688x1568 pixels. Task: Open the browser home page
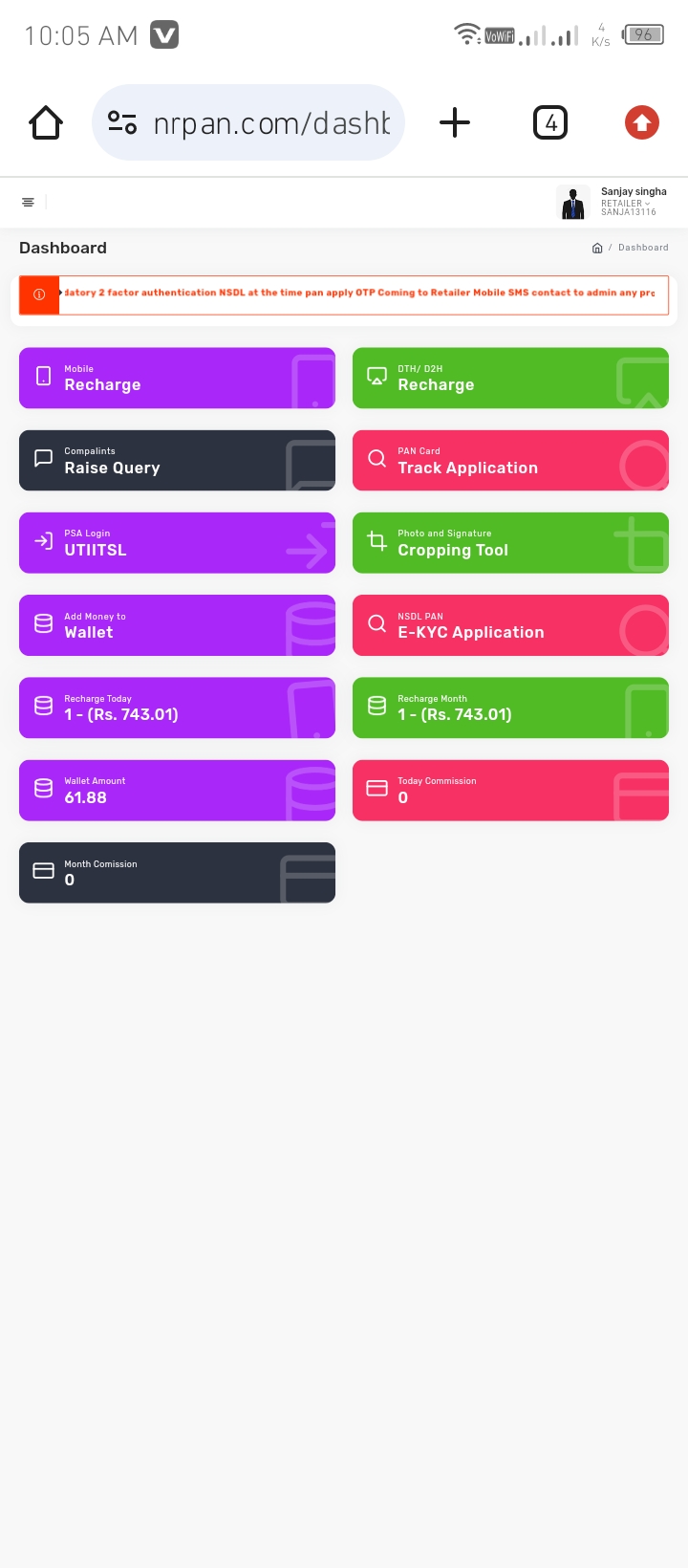click(x=46, y=122)
